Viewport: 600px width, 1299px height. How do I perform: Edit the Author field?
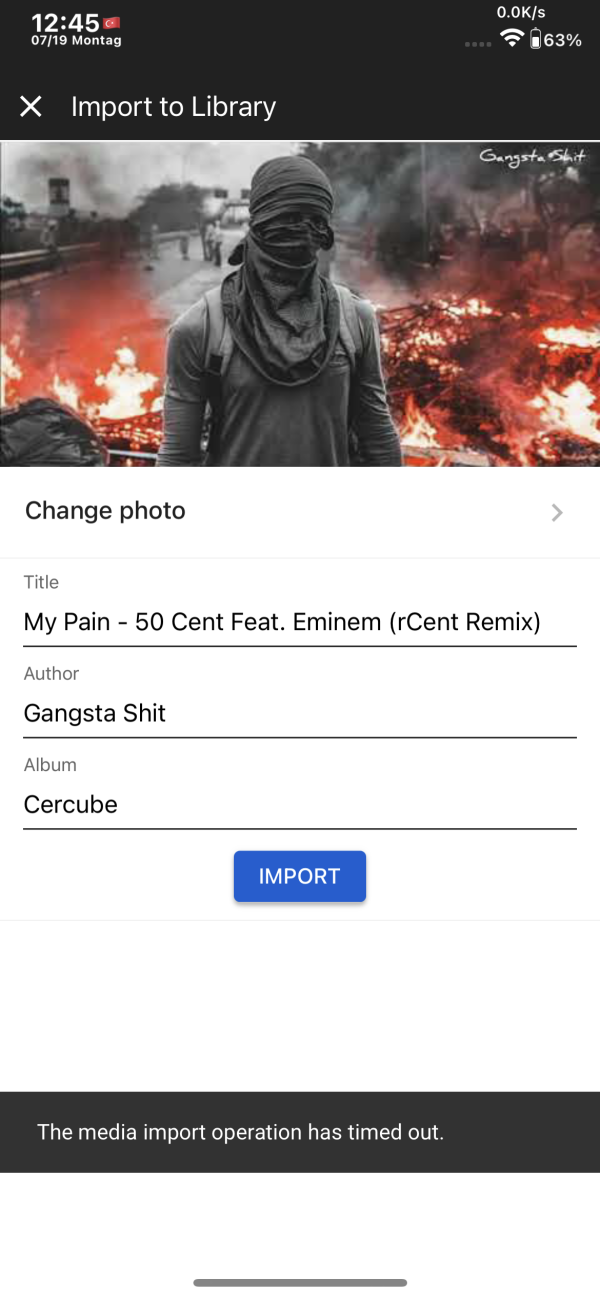[x=300, y=713]
